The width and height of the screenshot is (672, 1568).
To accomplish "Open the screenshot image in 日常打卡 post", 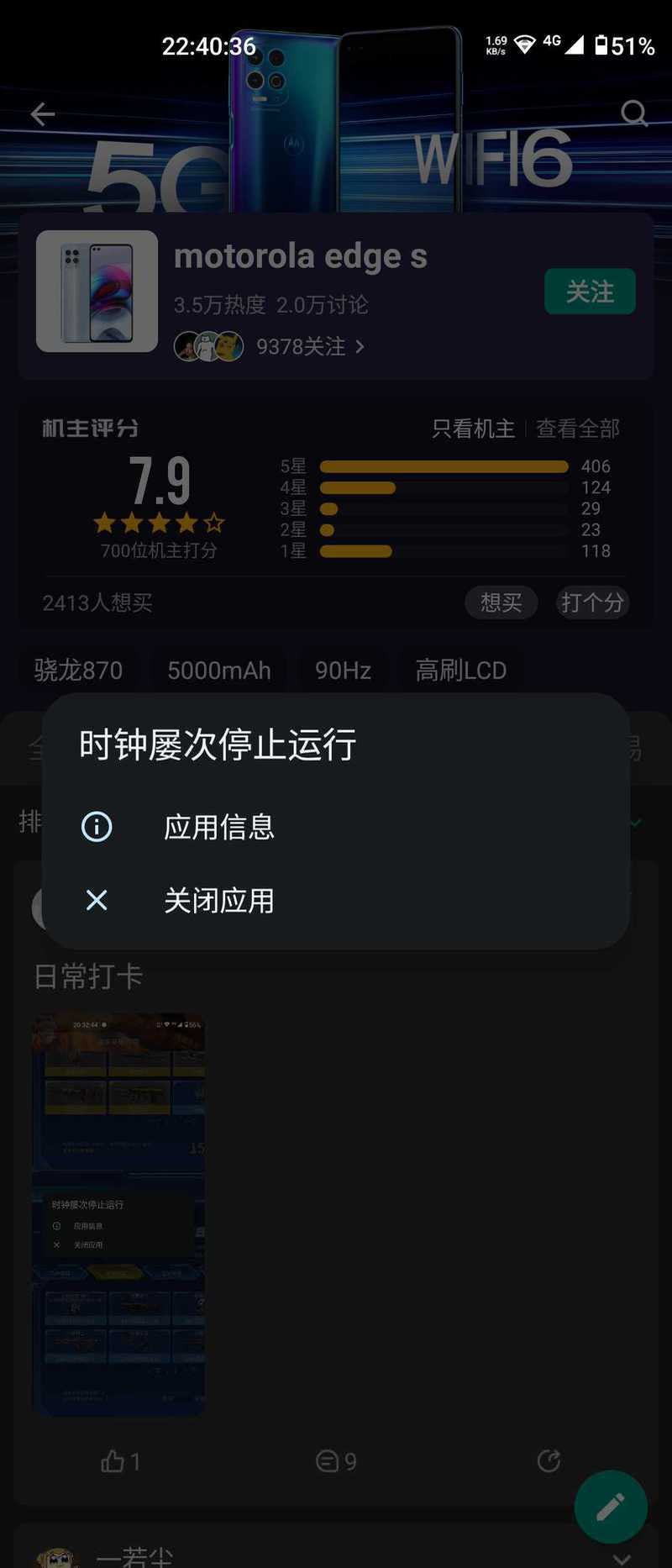I will [118, 1213].
